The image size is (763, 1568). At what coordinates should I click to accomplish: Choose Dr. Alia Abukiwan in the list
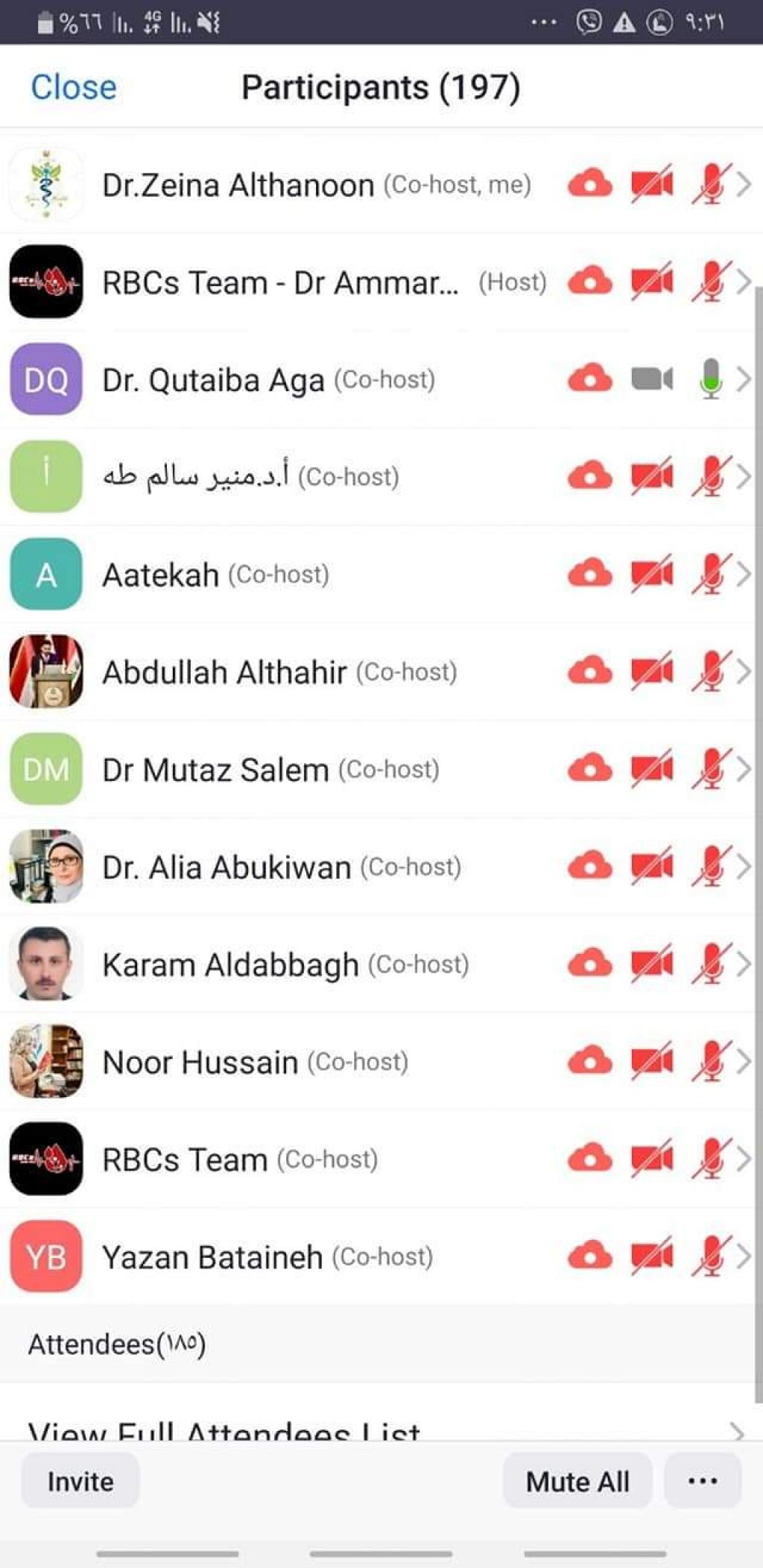point(282,867)
